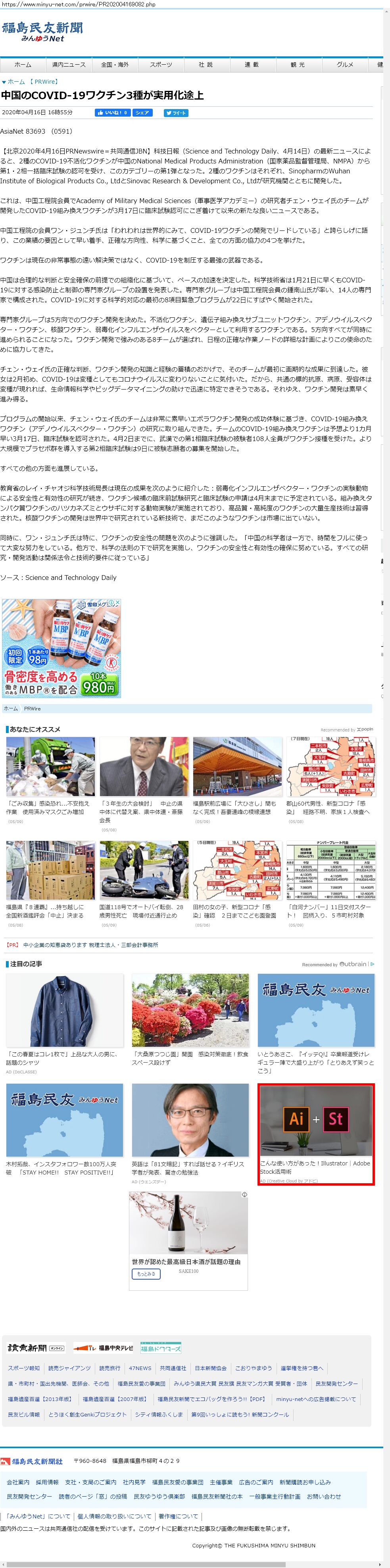Go to the 全国・海外 tab
This screenshot has width=390, height=1568.
(115, 65)
